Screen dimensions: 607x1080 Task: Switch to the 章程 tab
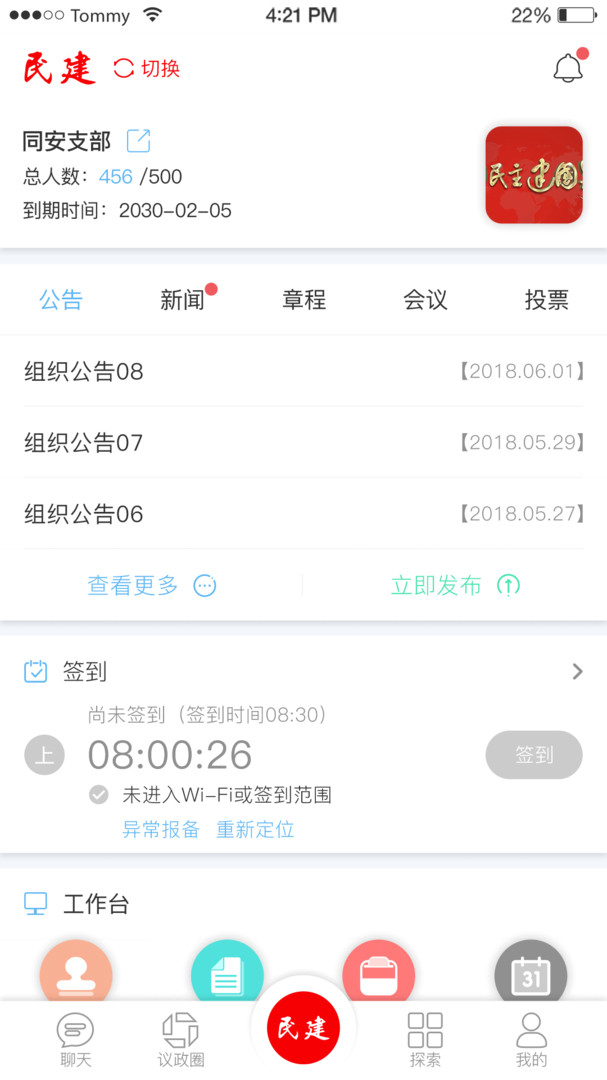pos(304,299)
